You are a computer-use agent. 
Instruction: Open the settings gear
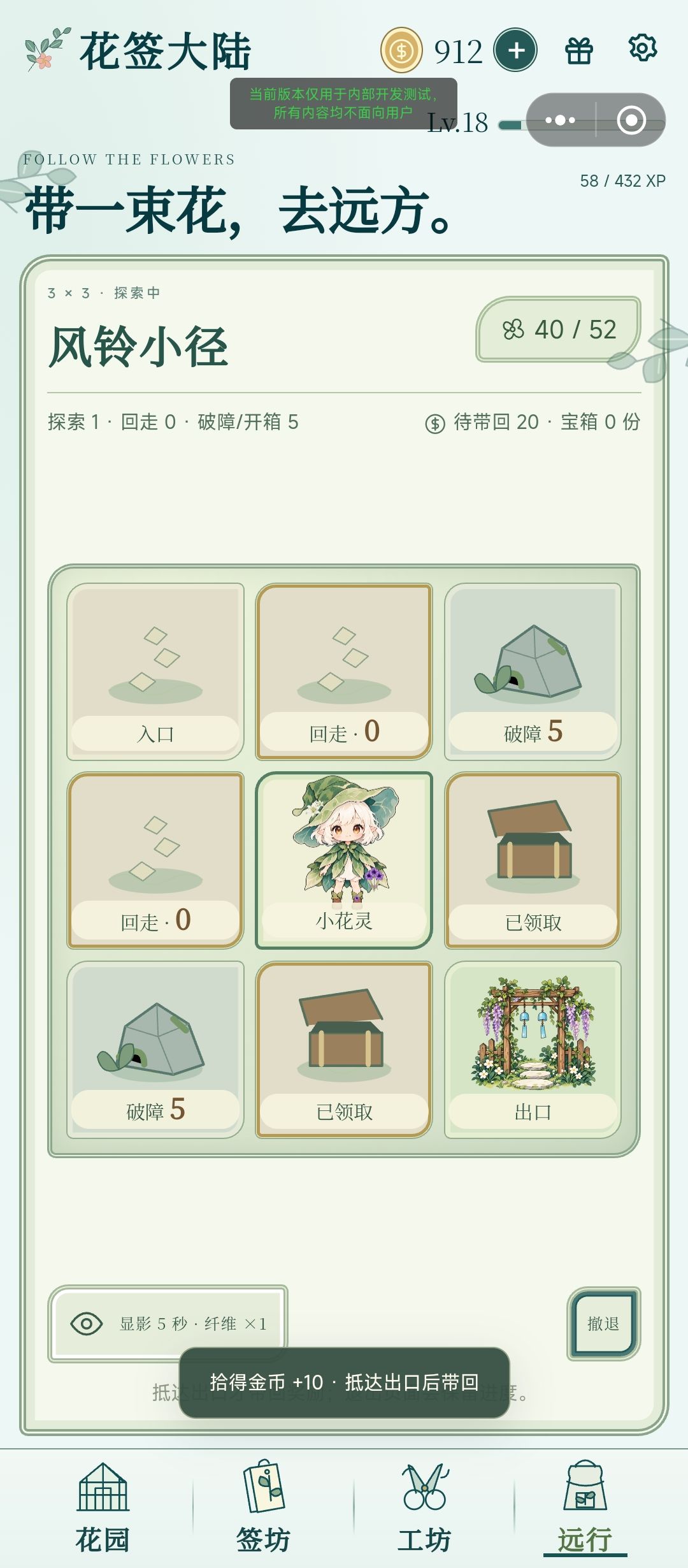pyautogui.click(x=642, y=48)
